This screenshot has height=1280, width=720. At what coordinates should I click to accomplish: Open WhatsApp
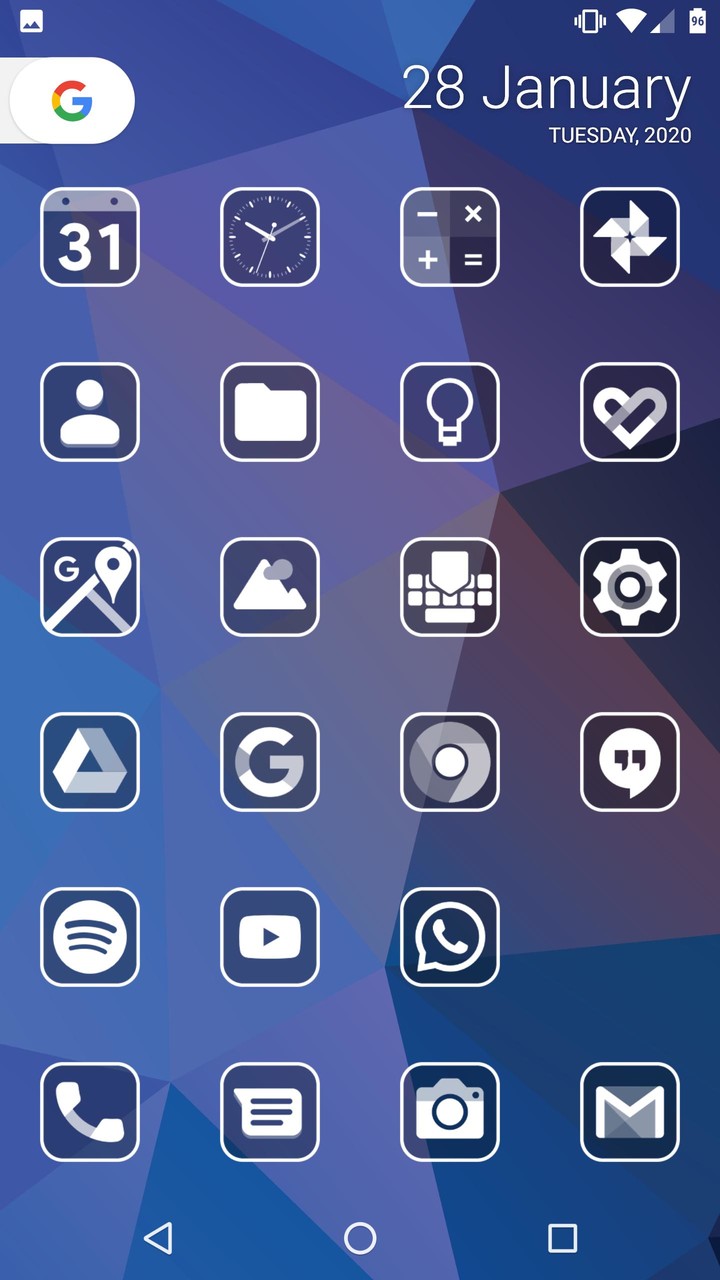coord(450,938)
